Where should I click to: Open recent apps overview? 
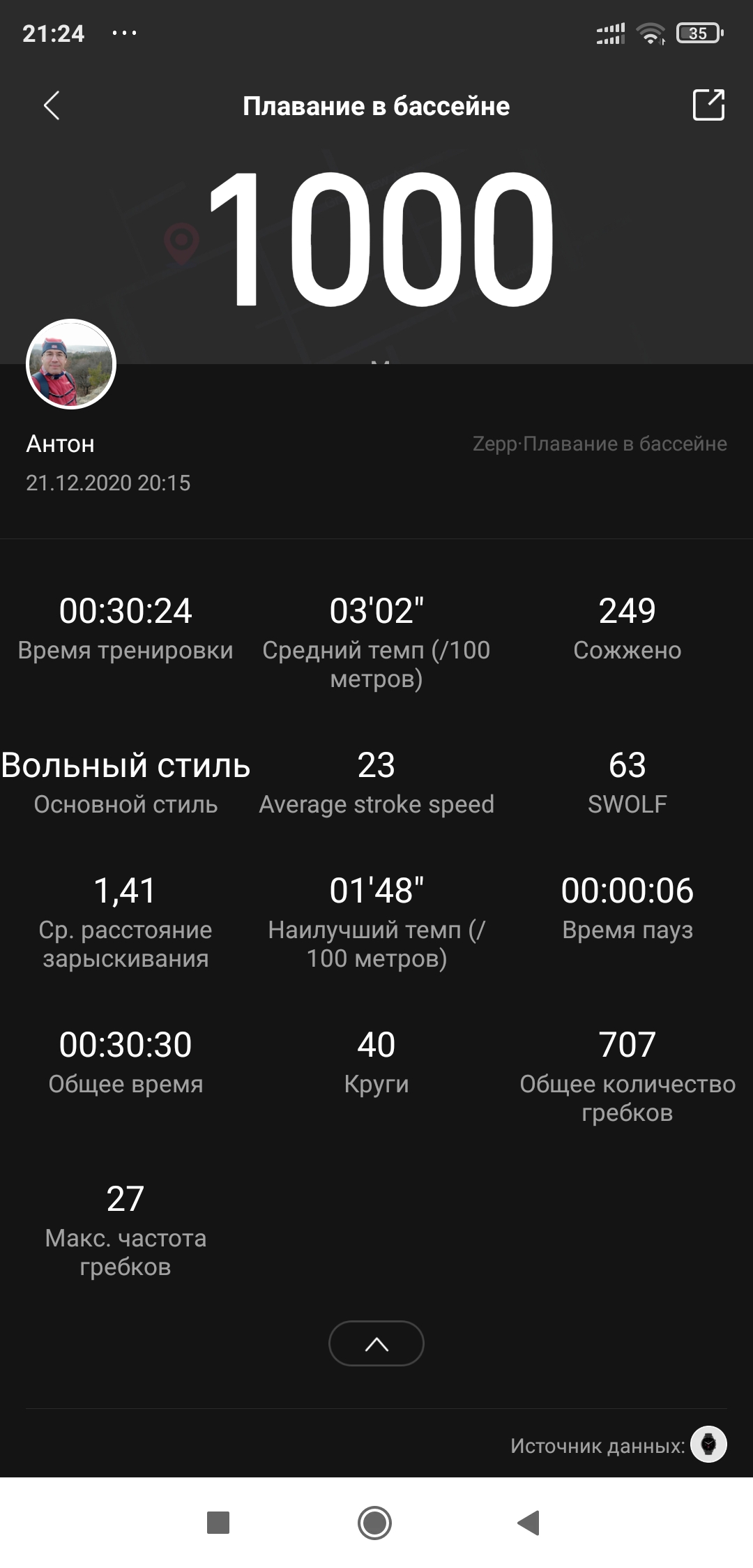point(218,1523)
